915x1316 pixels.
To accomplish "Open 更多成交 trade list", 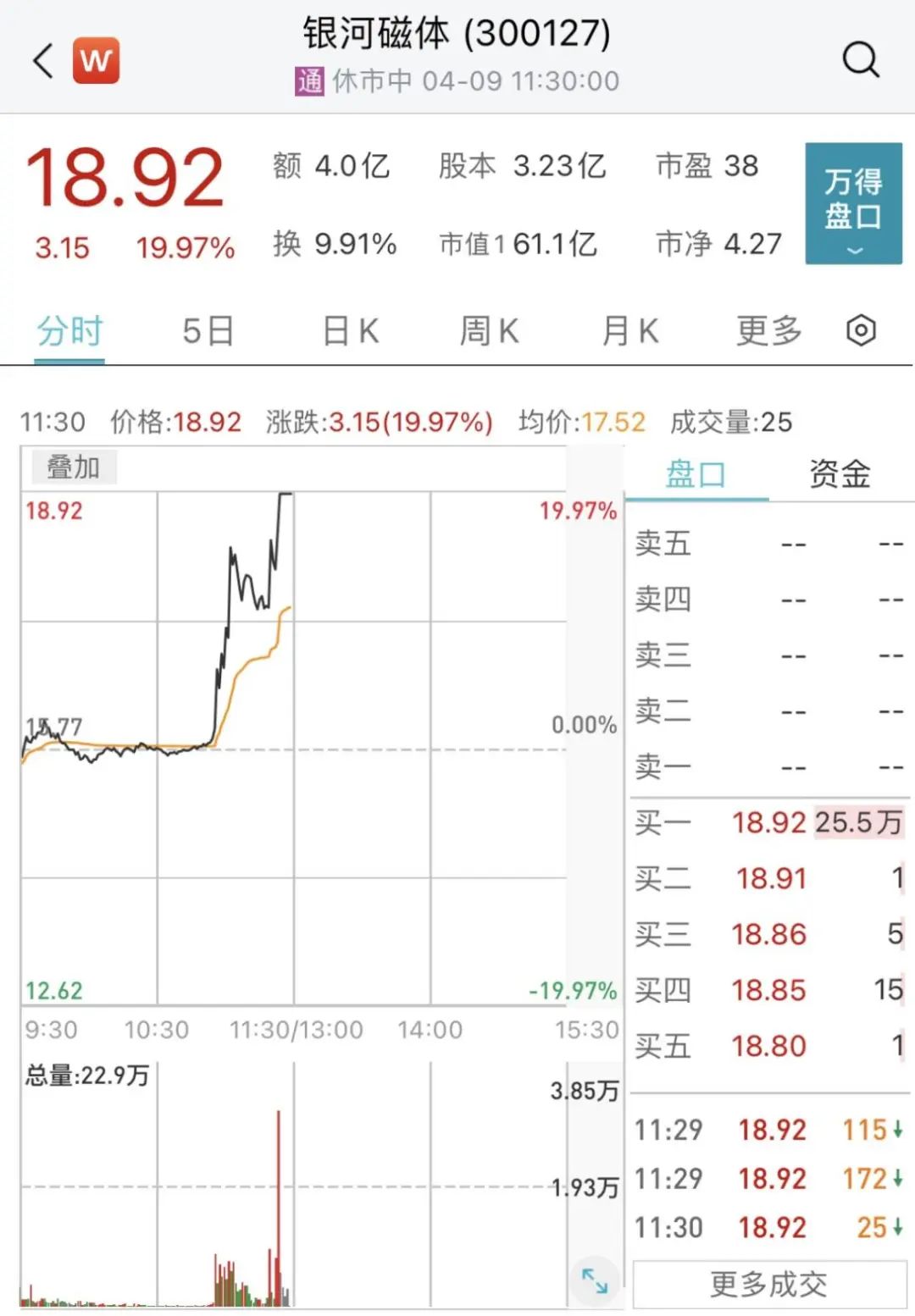I will pyautogui.click(x=768, y=1285).
